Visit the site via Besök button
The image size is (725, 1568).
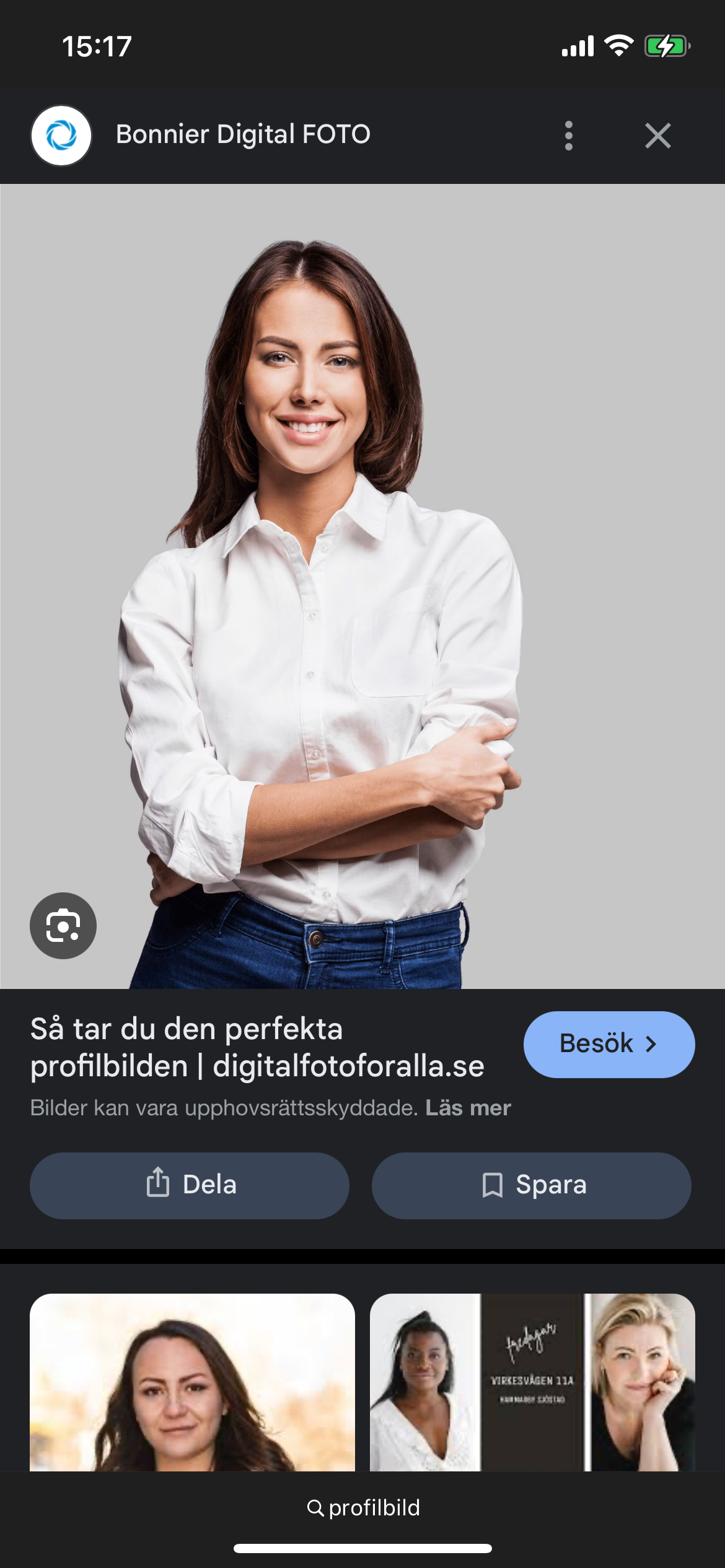tap(609, 1044)
